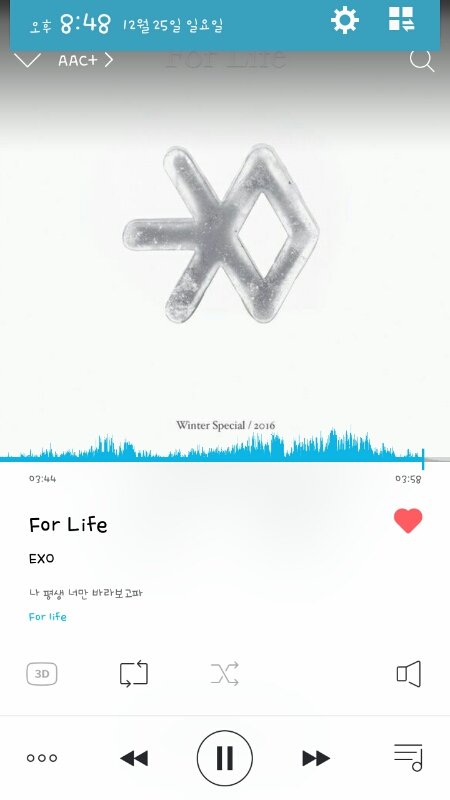Go back to the previous track
This screenshot has height=800, width=450.
[134, 758]
